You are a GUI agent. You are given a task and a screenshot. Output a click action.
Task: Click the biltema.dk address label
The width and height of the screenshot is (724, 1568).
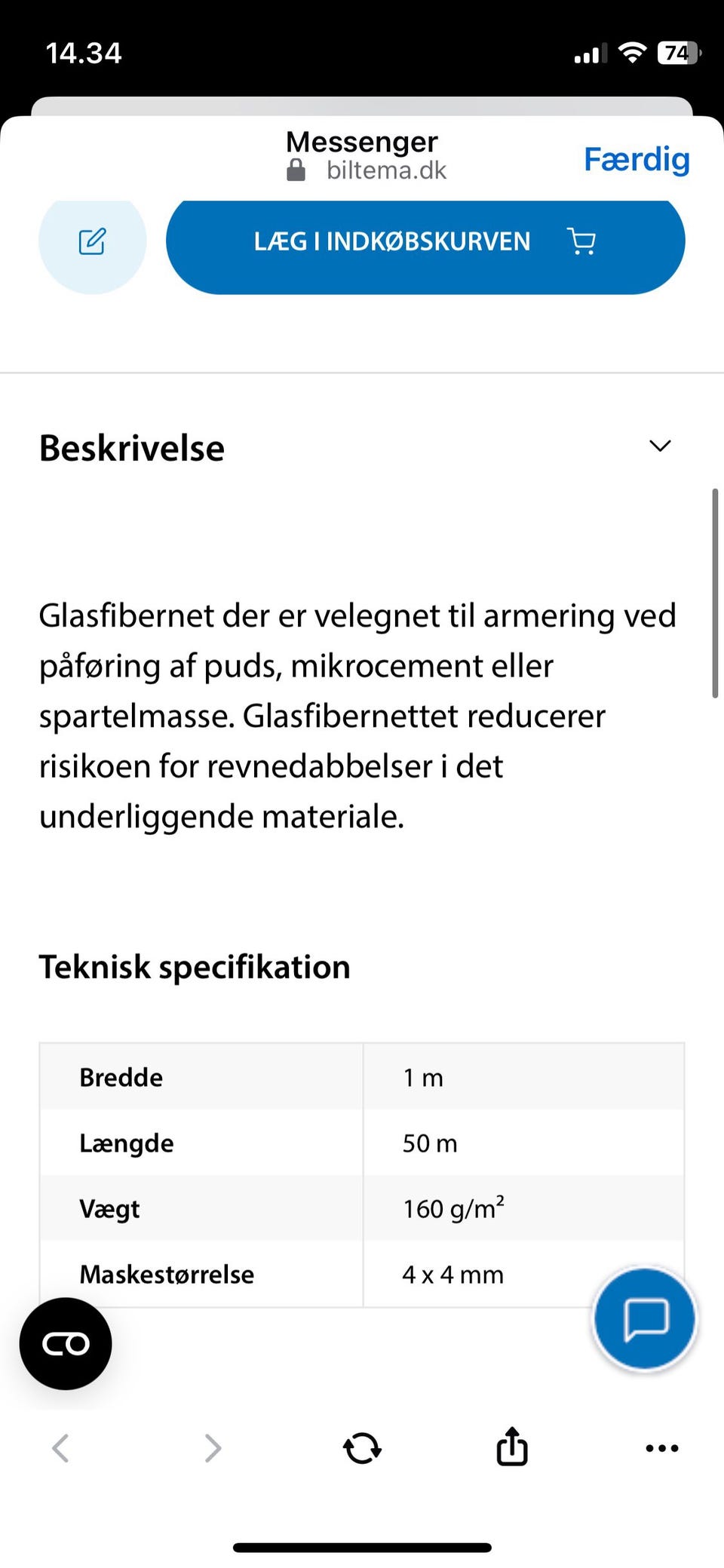tap(386, 169)
